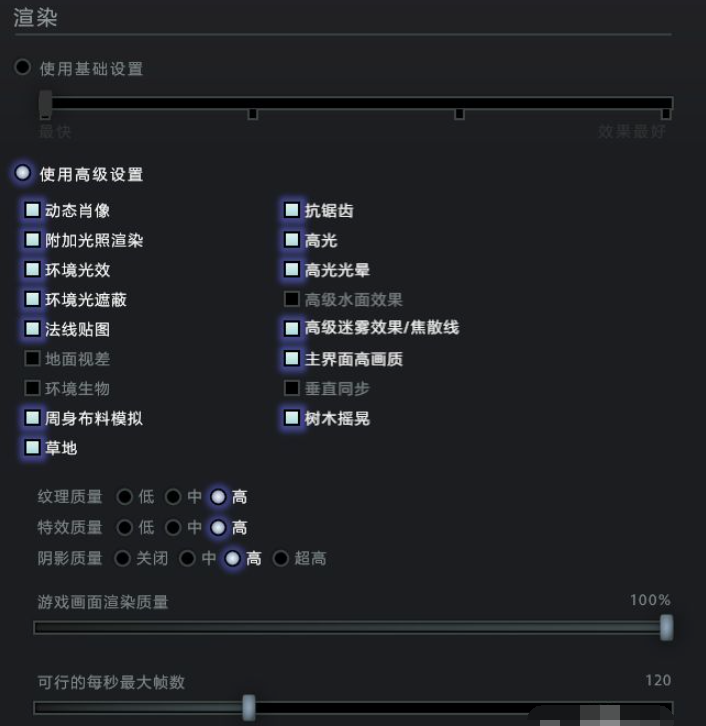706x726 pixels.
Task: Select 使用基础设置 radio option
Action: coord(22,68)
